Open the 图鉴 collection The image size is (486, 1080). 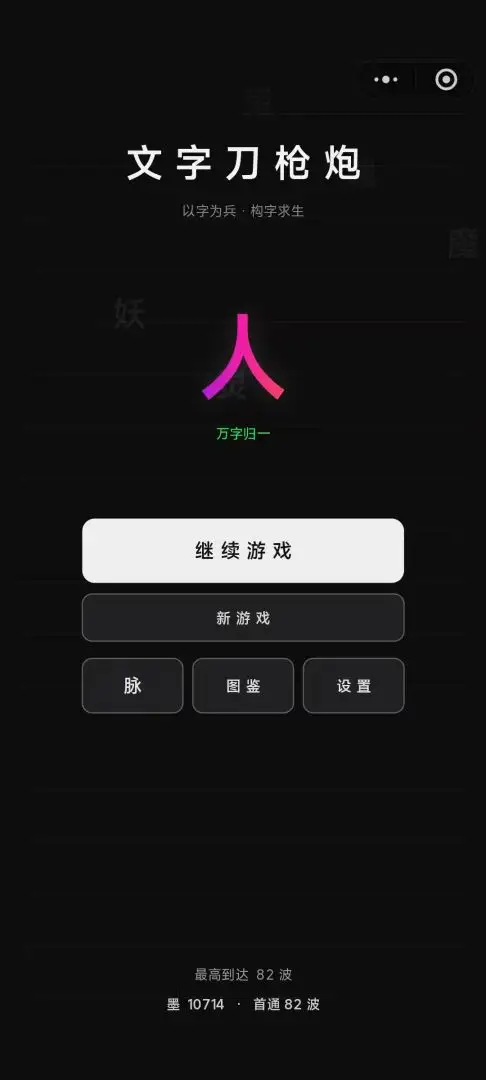tap(243, 685)
